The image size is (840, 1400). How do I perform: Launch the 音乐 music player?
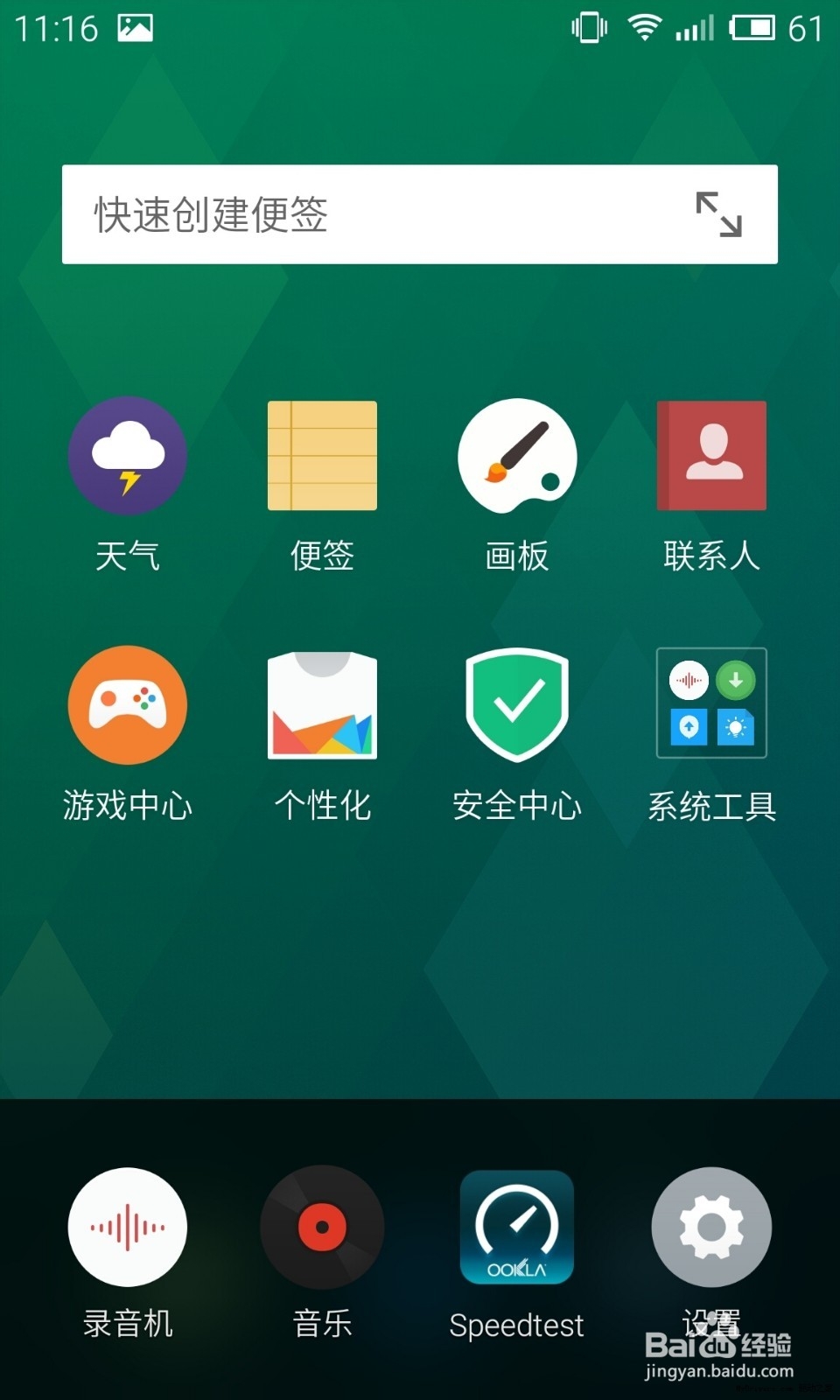(322, 1228)
